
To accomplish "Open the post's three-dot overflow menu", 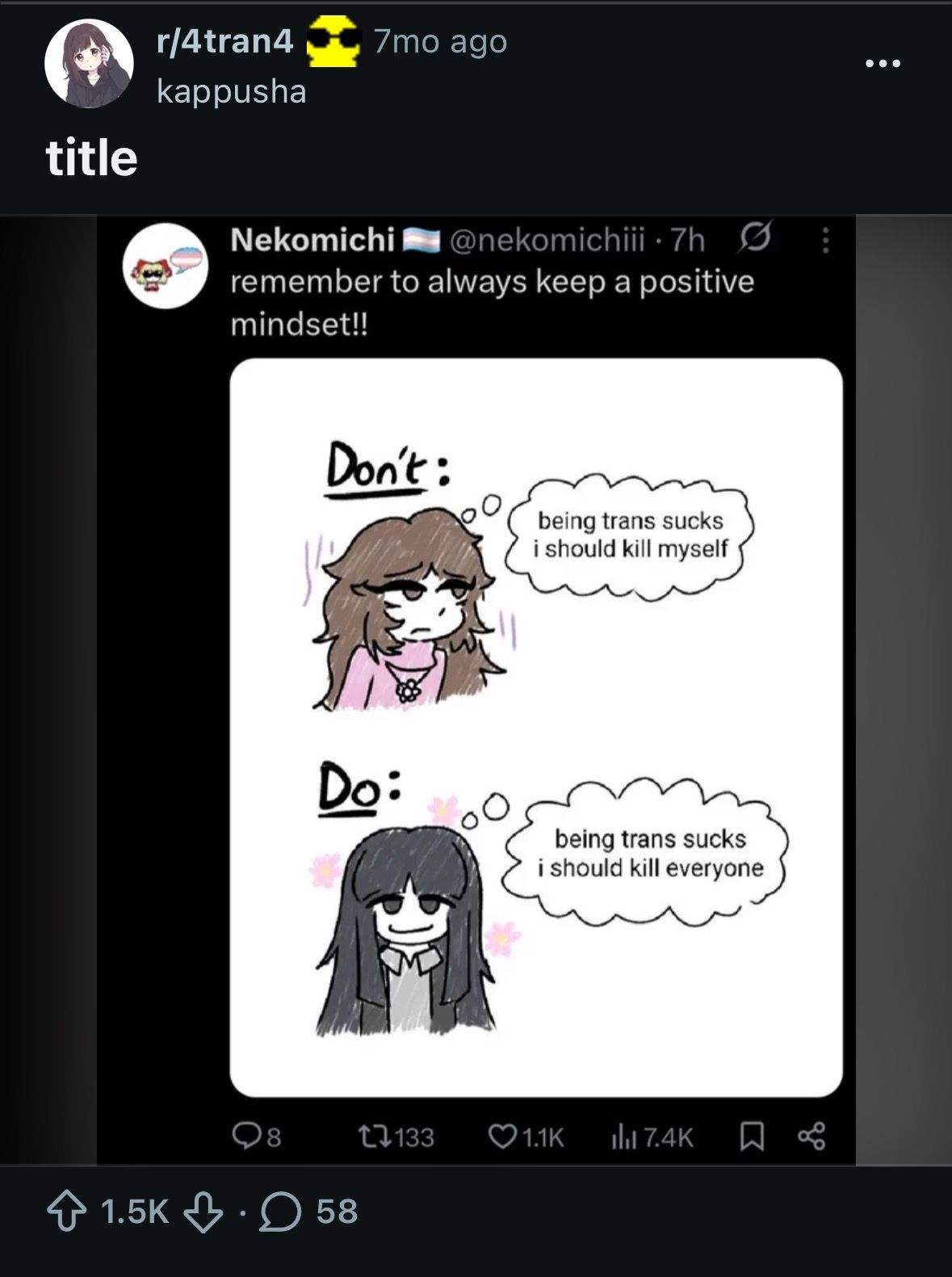I will click(x=883, y=64).
